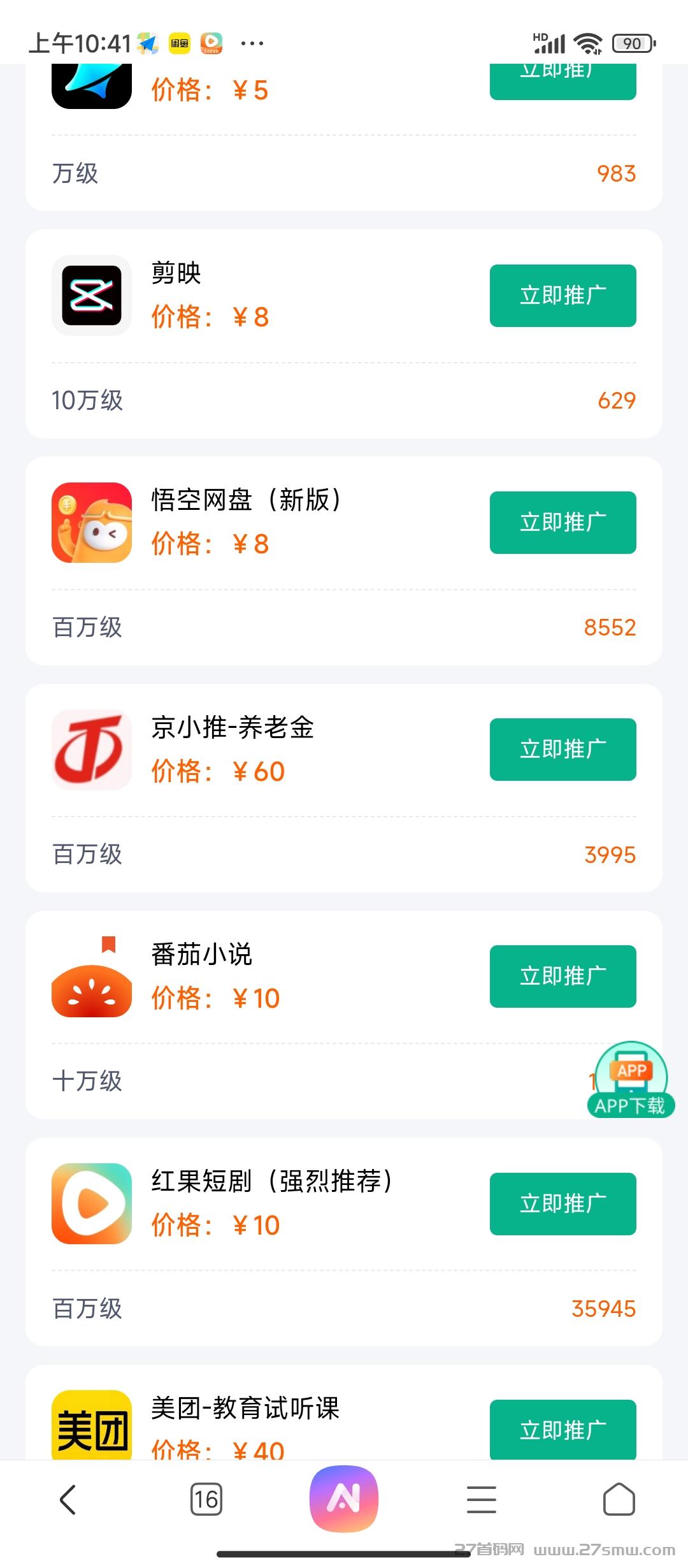Click 立即推广 for 番茄小说
The image size is (688, 1568).
coord(562,977)
